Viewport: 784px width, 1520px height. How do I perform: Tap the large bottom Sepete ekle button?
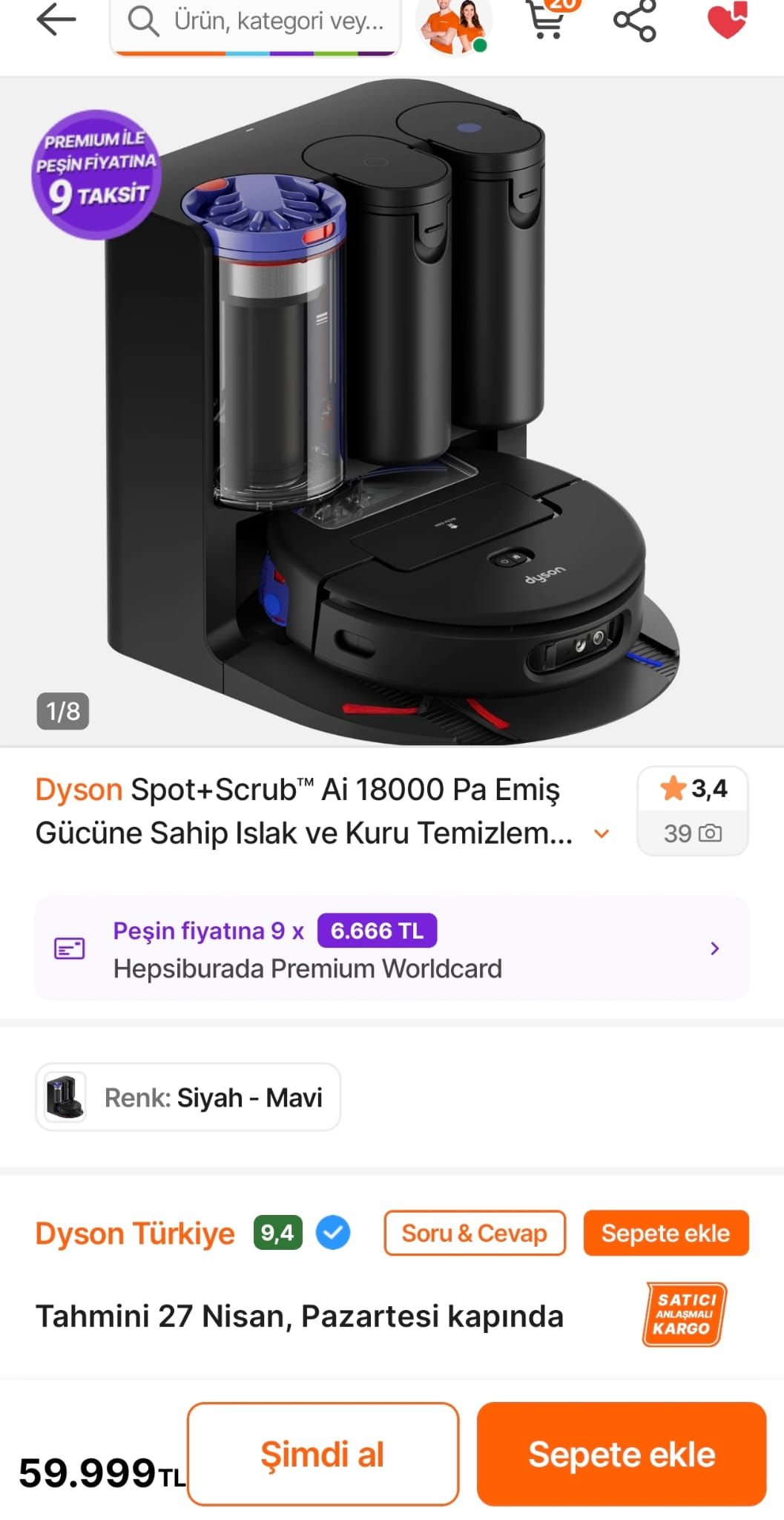(621, 1454)
